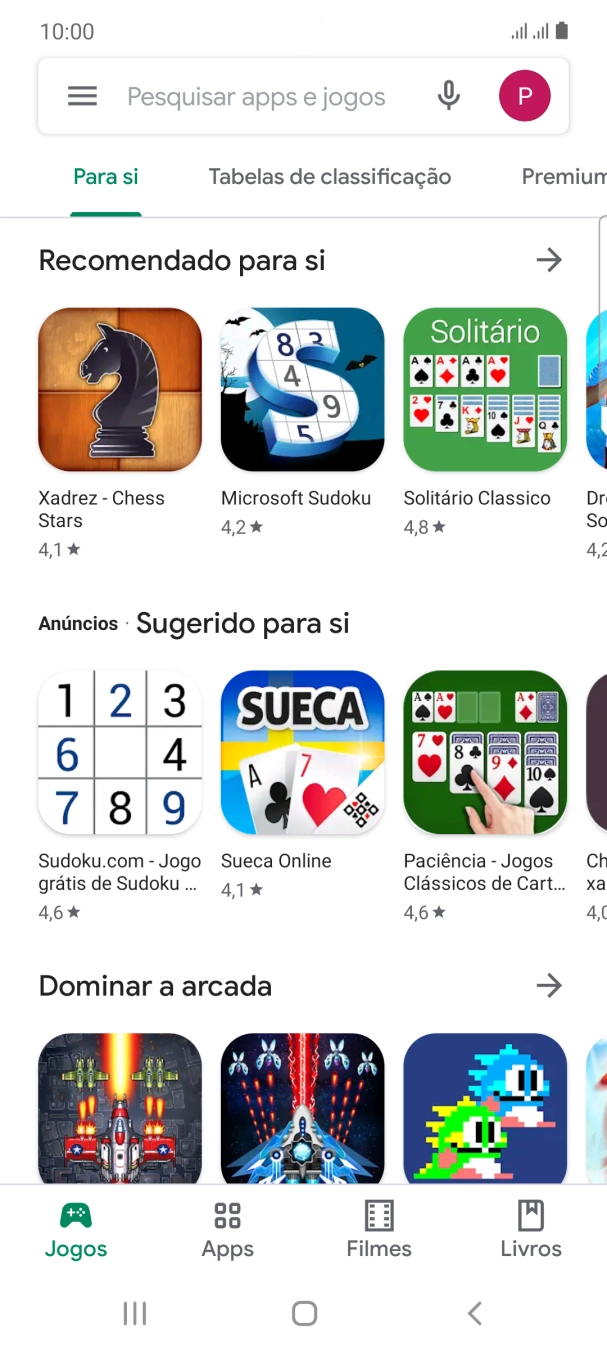Go to the Filmes section
The image size is (607, 1350).
pos(379,1230)
